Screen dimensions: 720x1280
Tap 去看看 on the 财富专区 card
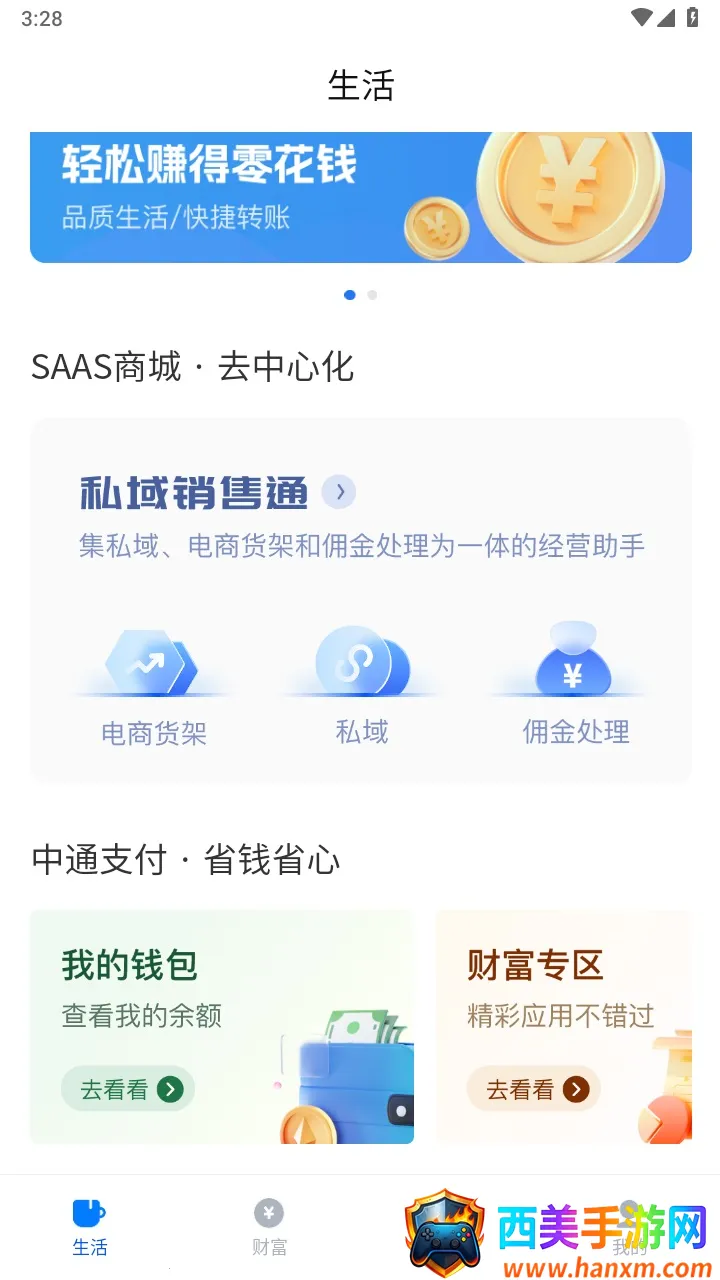click(533, 1089)
